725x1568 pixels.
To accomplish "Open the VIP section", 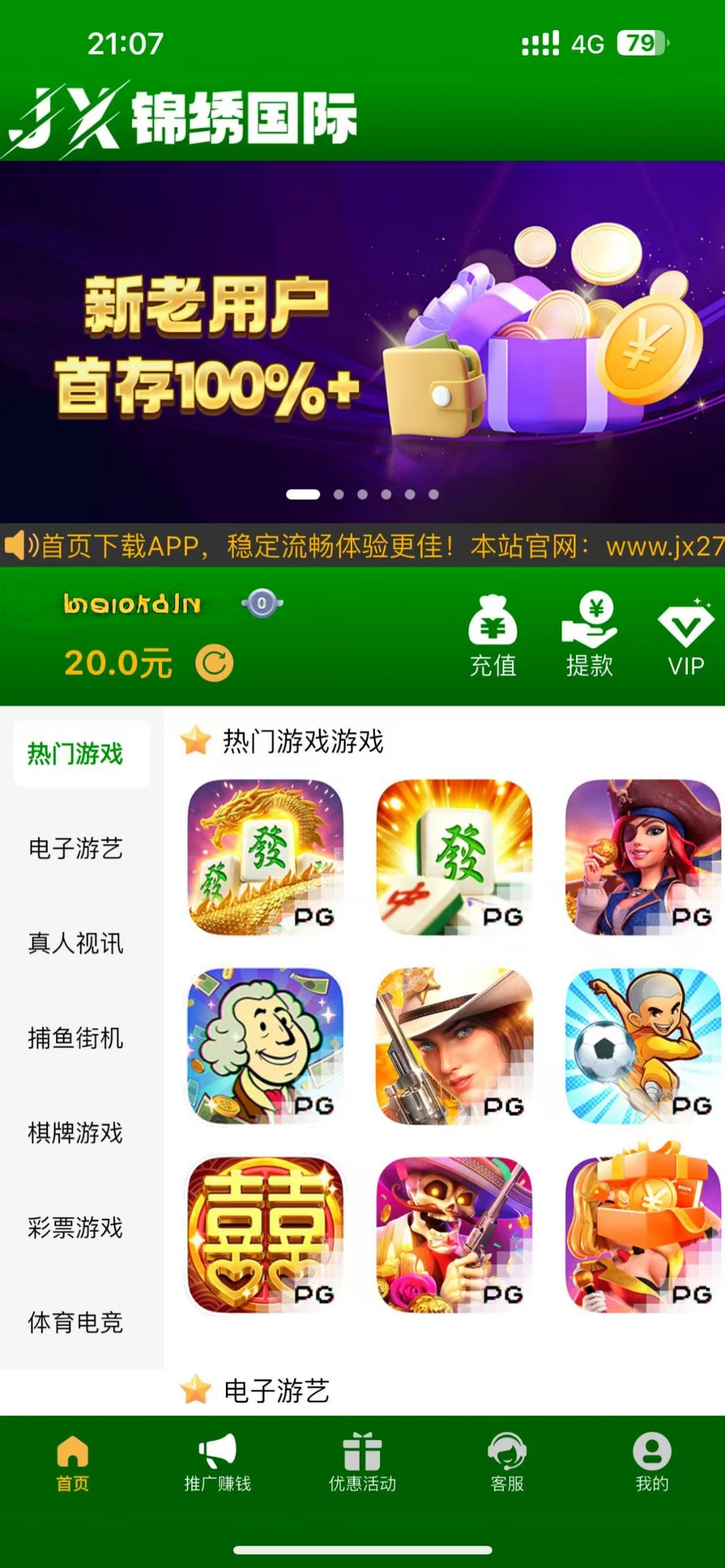I will tap(685, 636).
